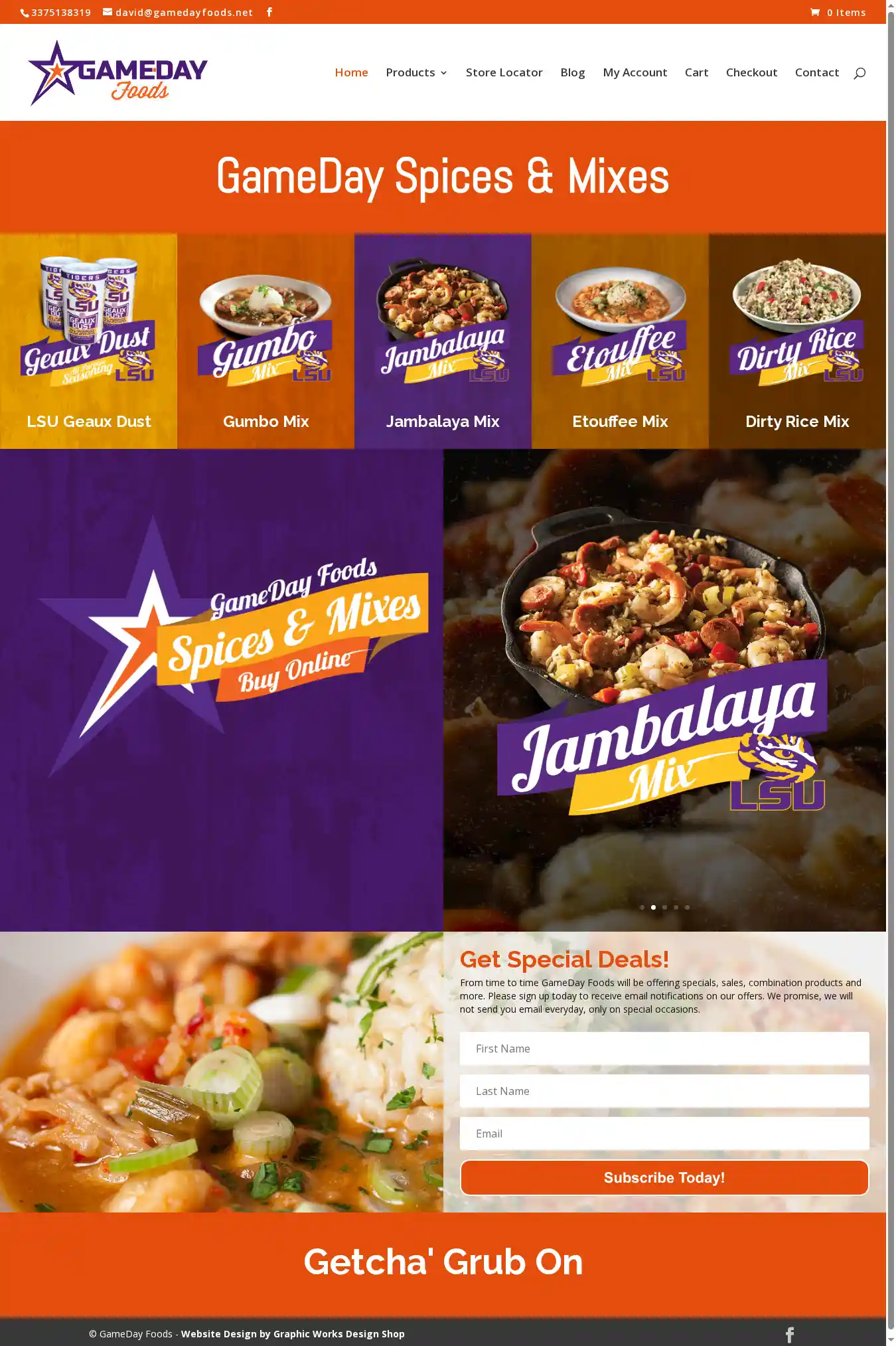Image resolution: width=896 pixels, height=1346 pixels.
Task: Open the Checkout page
Action: pyautogui.click(x=751, y=72)
